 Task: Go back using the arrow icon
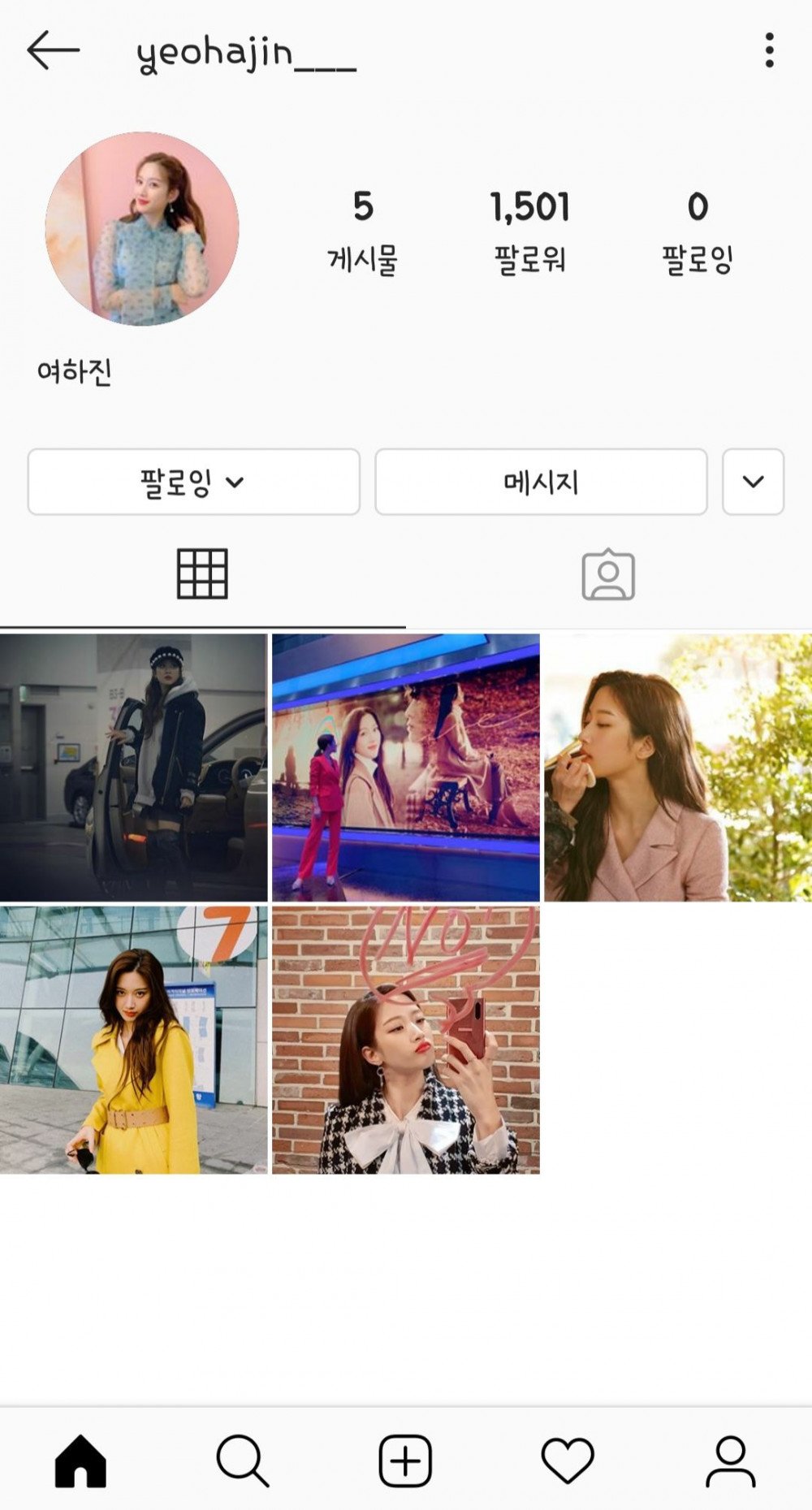click(x=54, y=50)
